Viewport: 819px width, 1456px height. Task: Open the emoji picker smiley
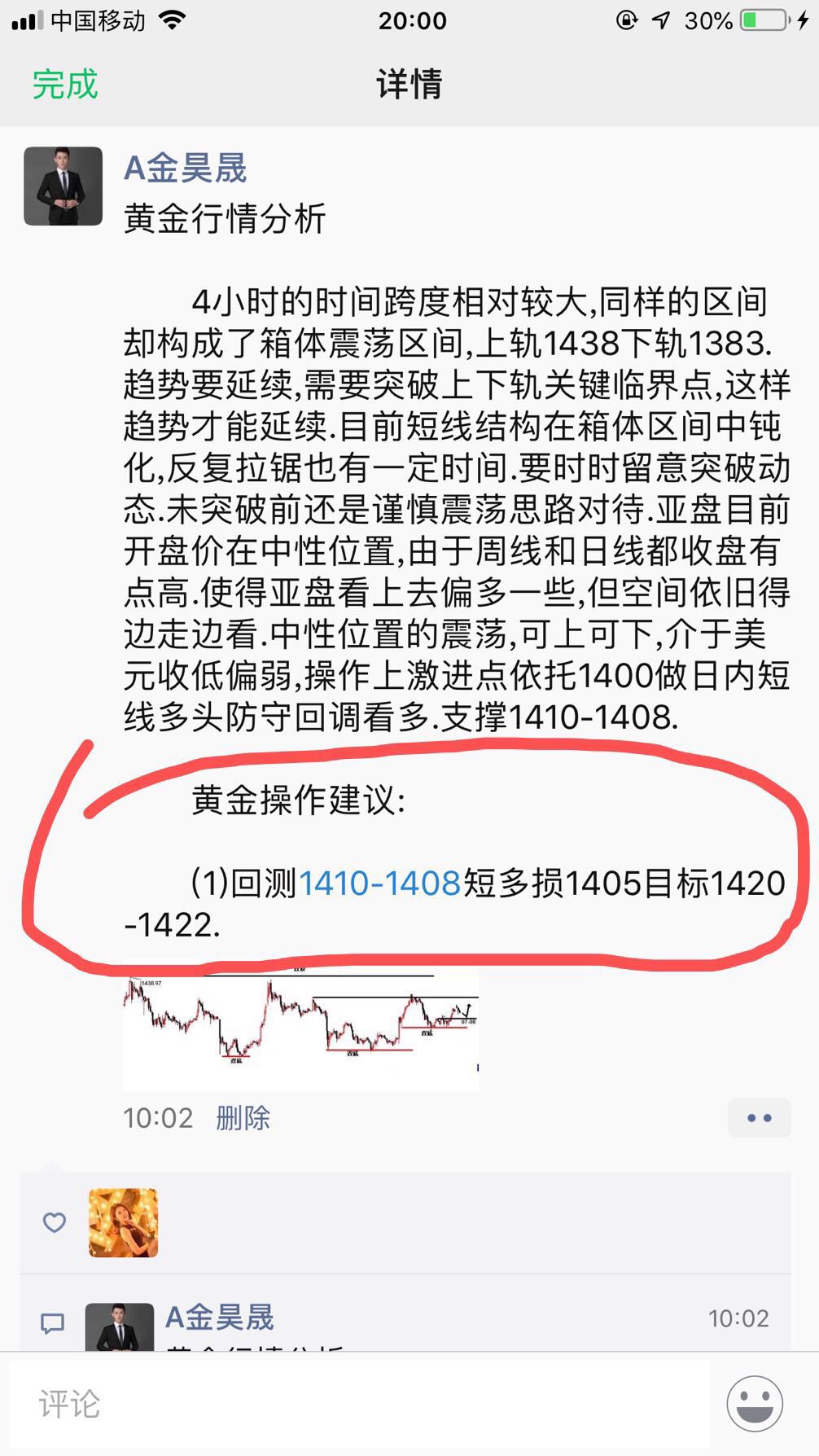pyautogui.click(x=755, y=1404)
